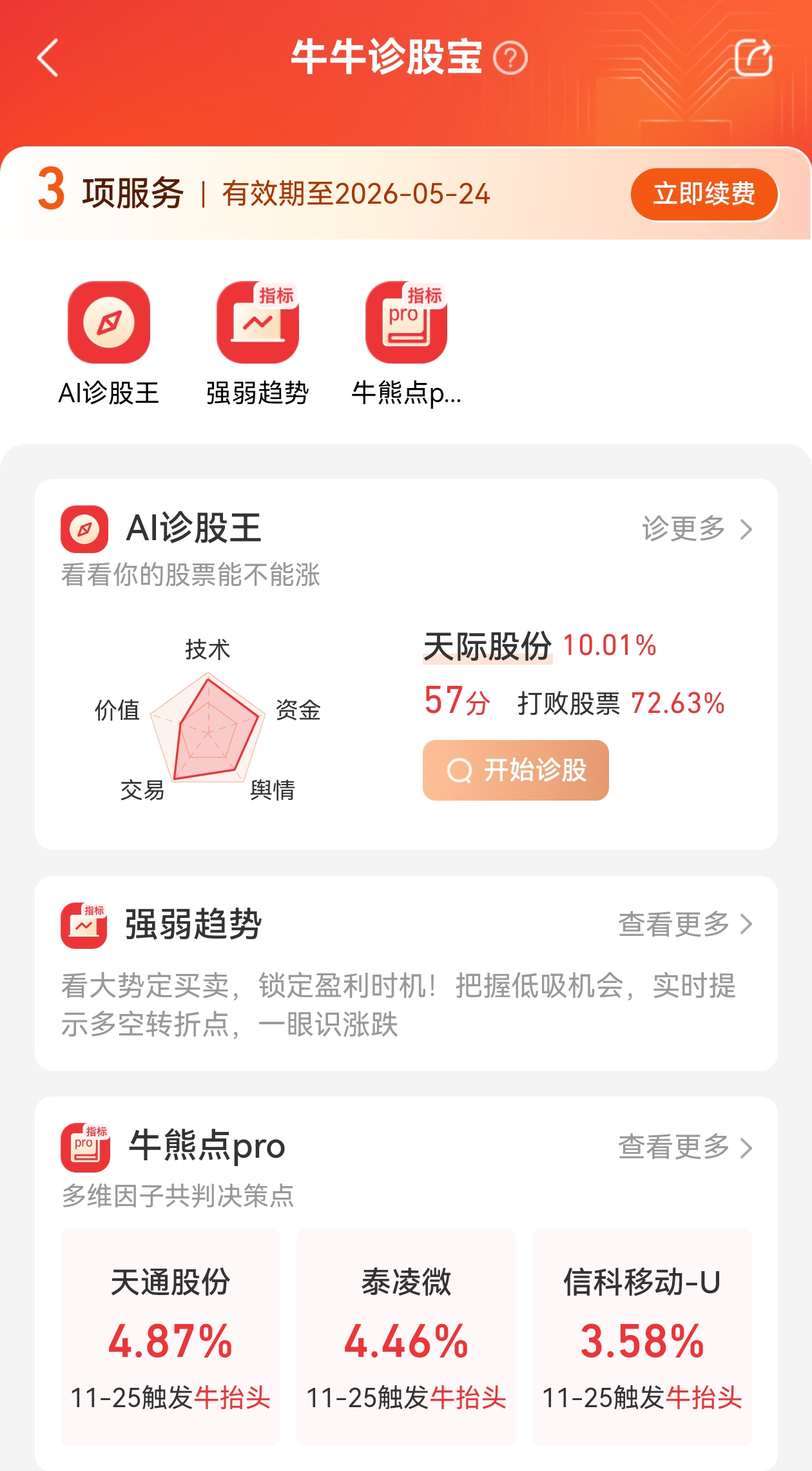Open the 天通股份 stock card
The image size is (812, 1471).
171,1336
